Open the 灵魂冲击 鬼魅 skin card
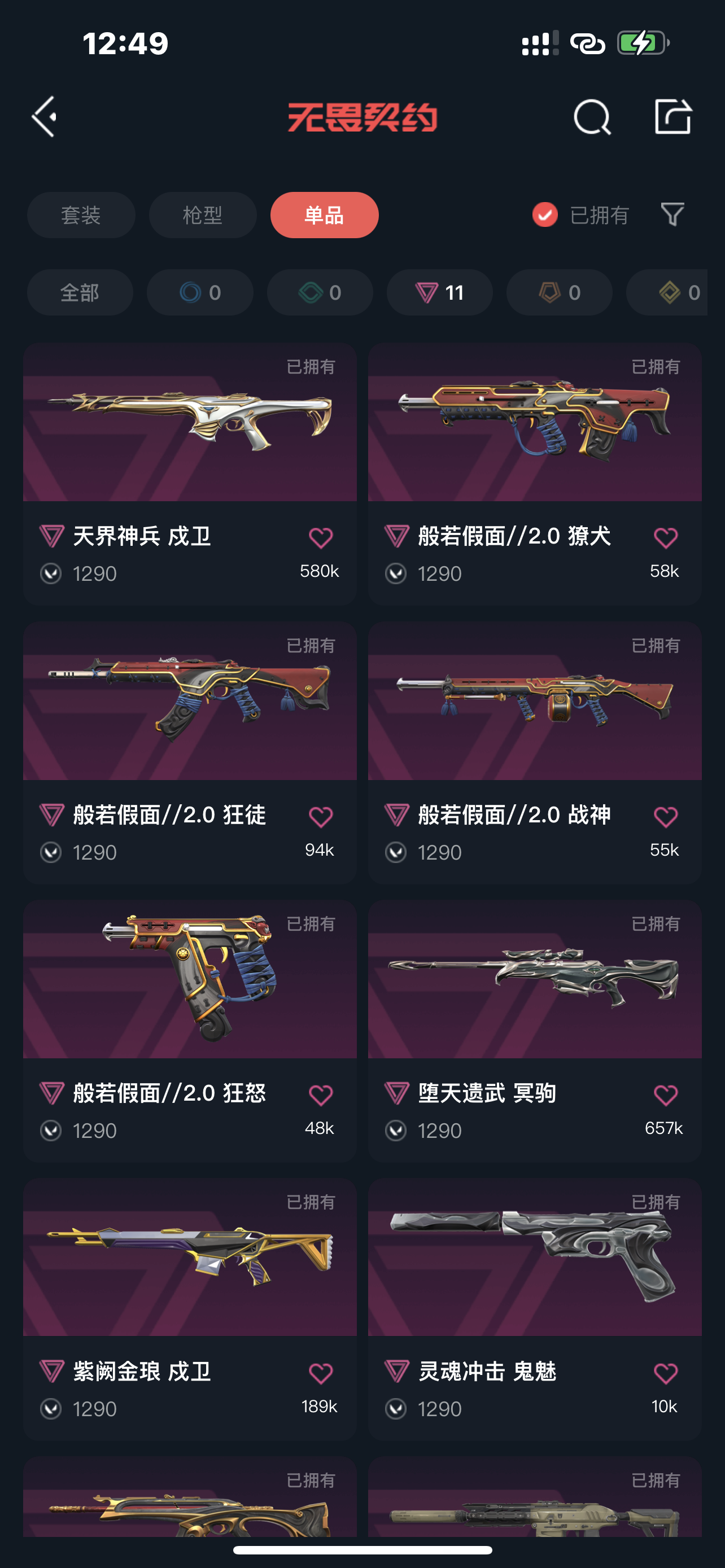 tap(535, 1309)
